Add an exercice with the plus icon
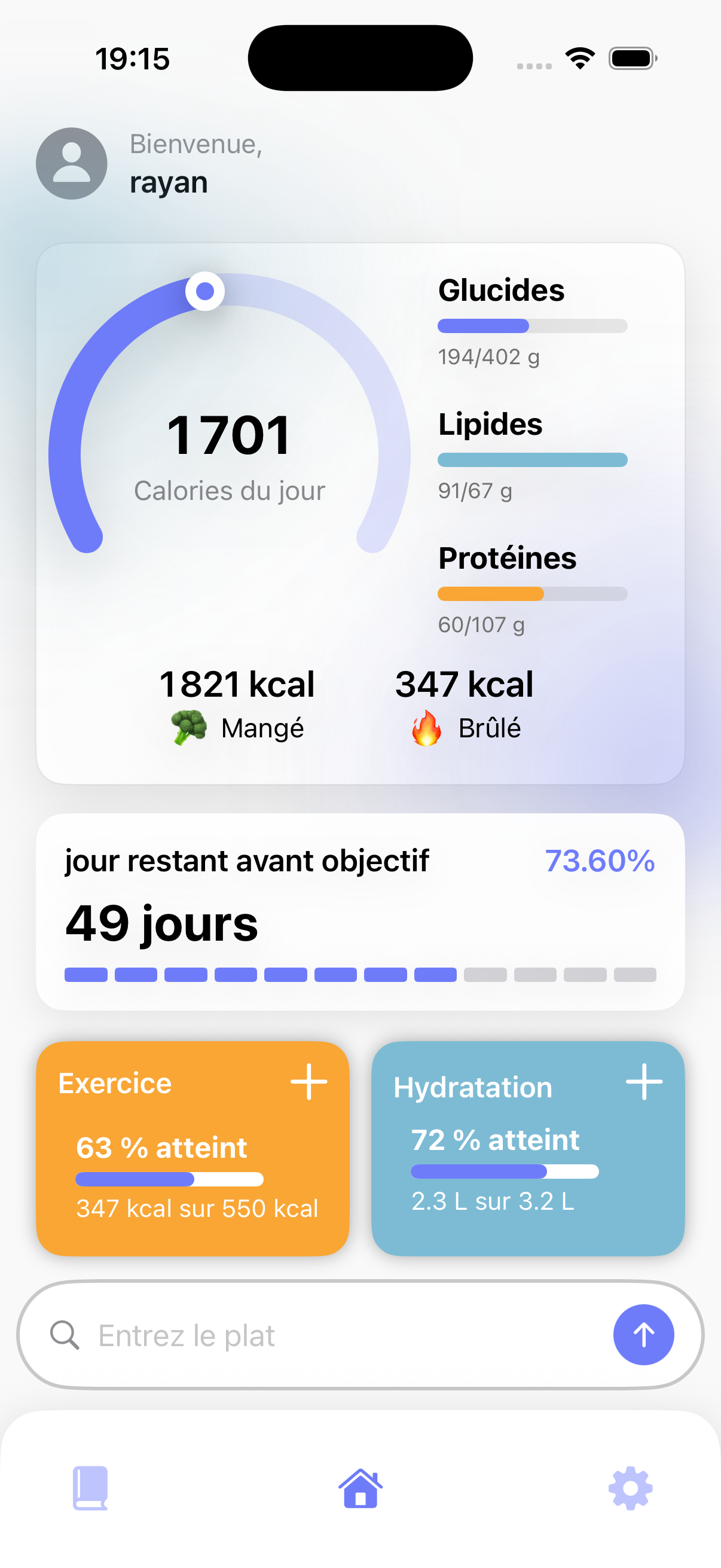Image resolution: width=721 pixels, height=1568 pixels. [x=308, y=1082]
